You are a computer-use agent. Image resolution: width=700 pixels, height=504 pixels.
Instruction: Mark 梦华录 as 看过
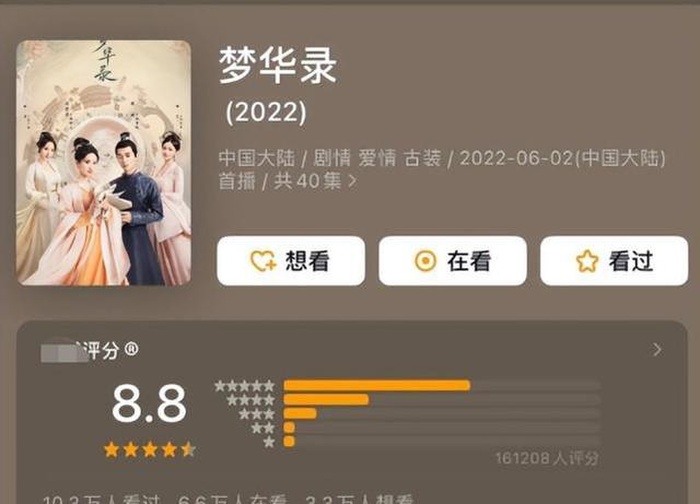[x=614, y=261]
